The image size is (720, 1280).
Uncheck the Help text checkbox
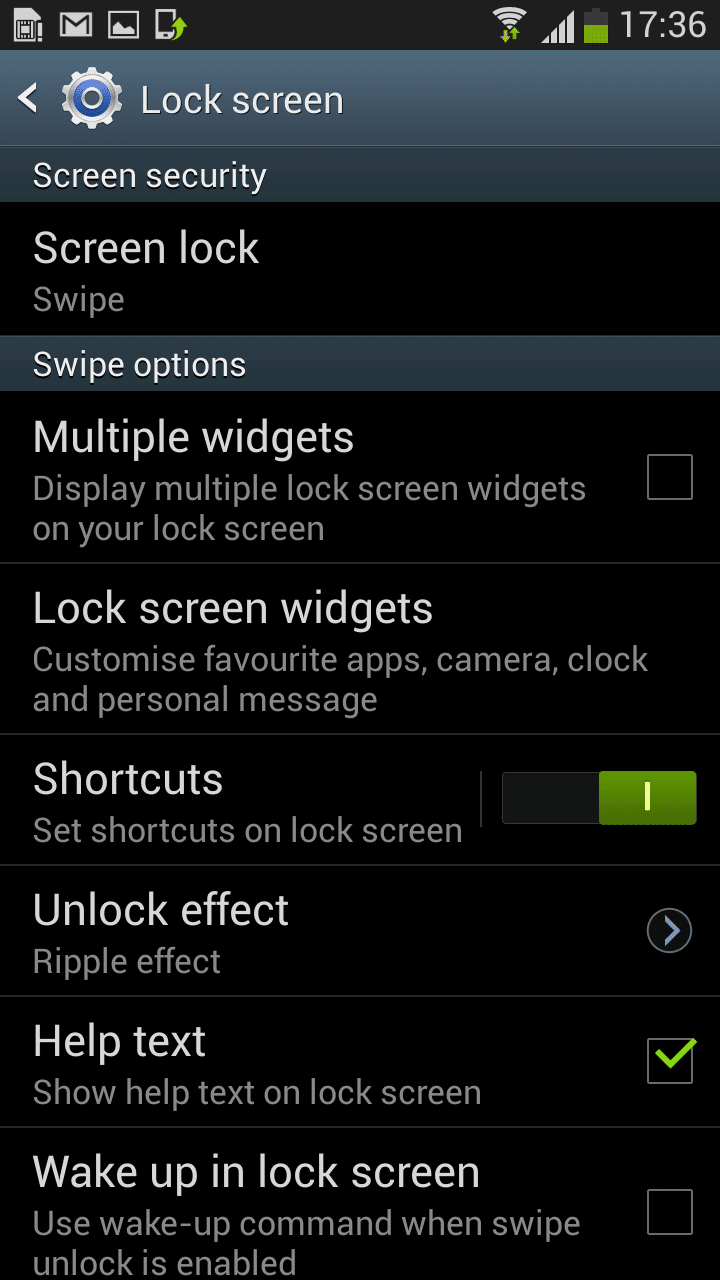click(669, 1060)
